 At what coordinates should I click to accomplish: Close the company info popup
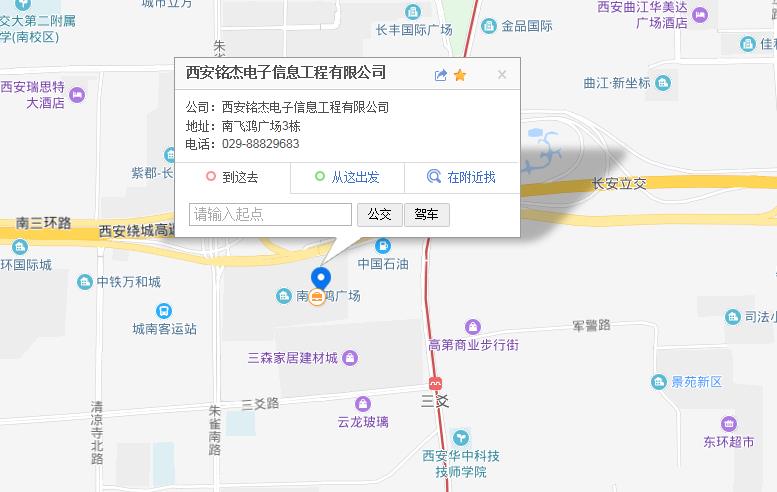pos(502,74)
